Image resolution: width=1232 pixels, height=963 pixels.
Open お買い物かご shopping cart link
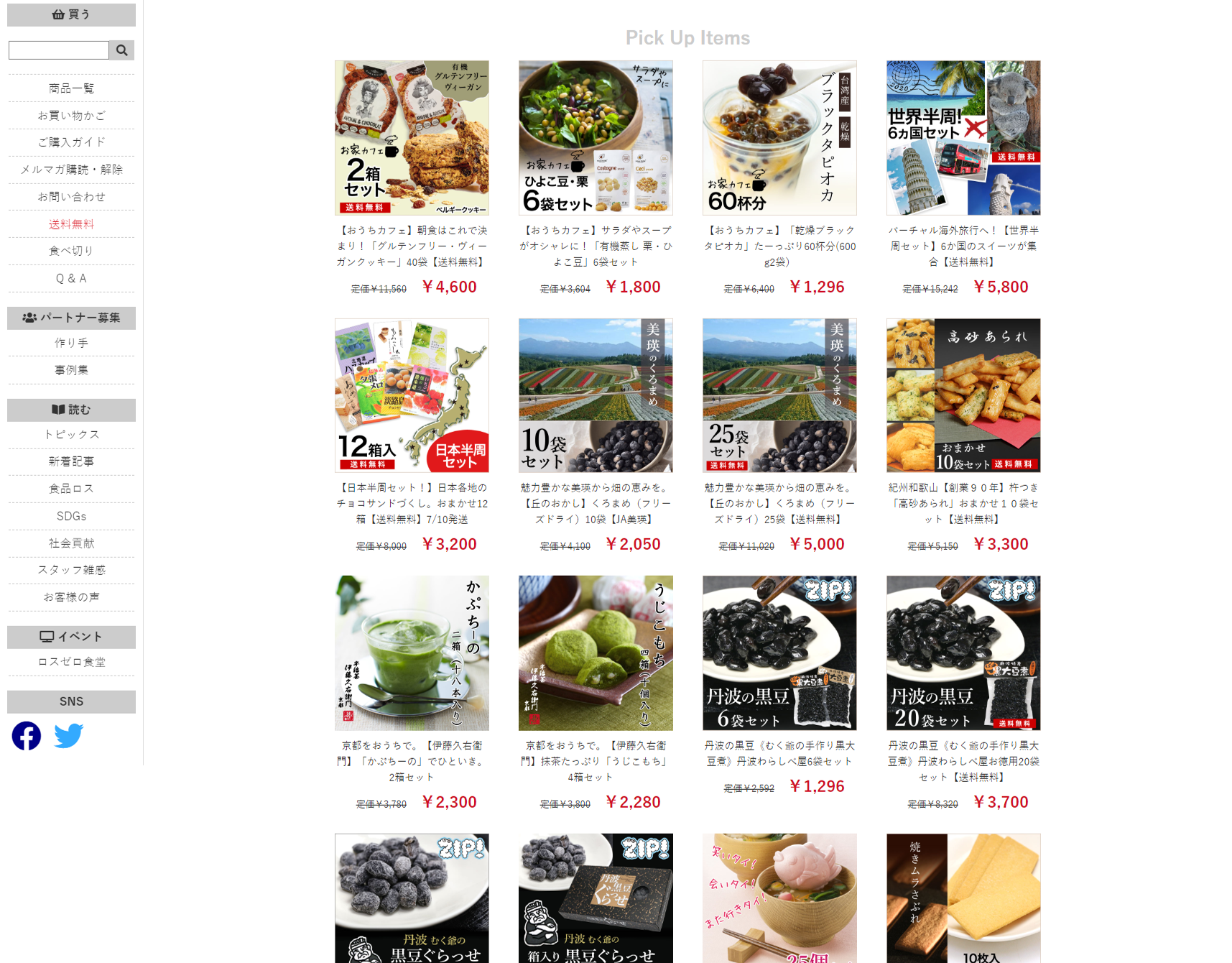[71, 116]
